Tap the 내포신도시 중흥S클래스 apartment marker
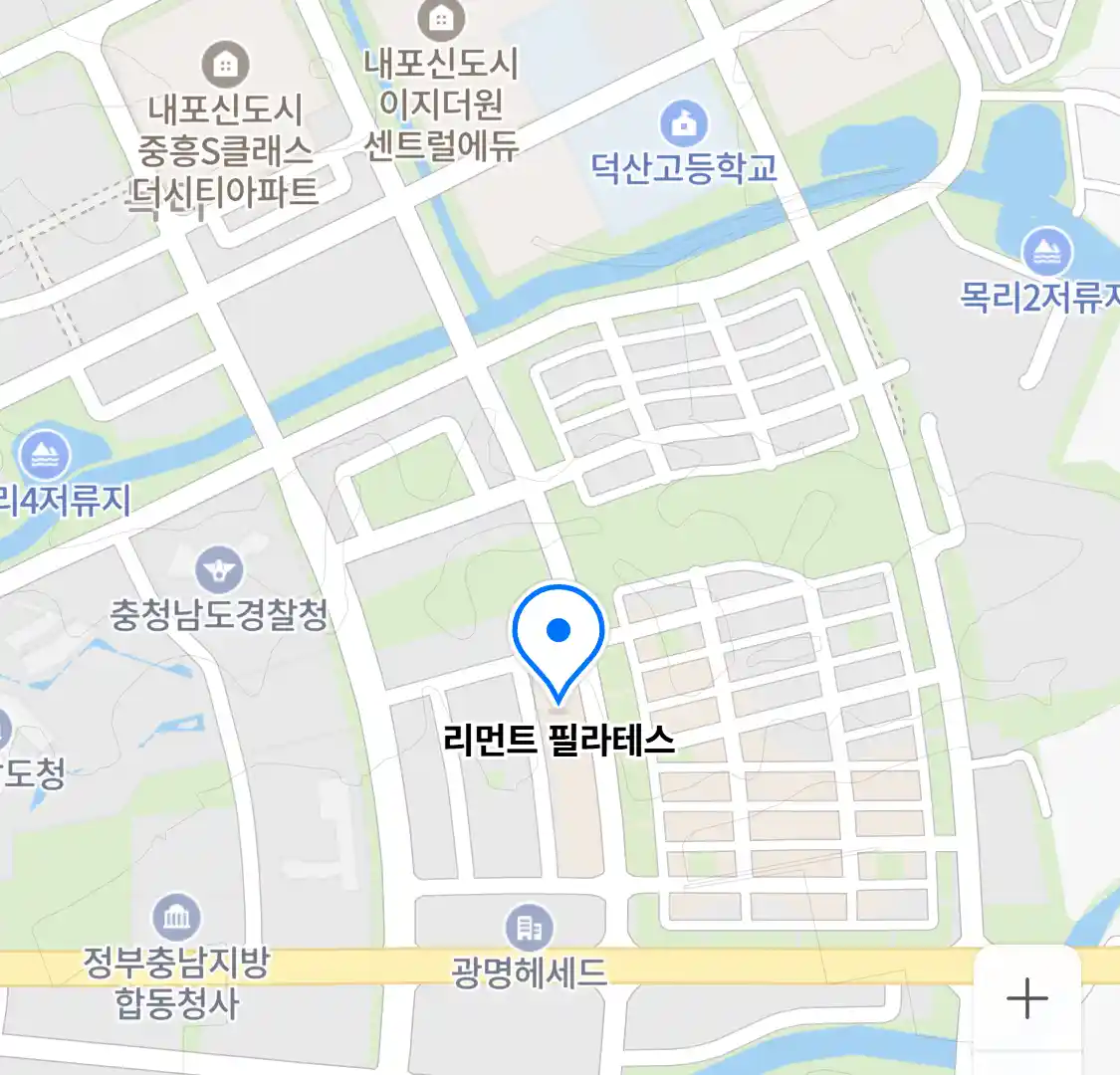This screenshot has height=1075, width=1120. coord(226,66)
